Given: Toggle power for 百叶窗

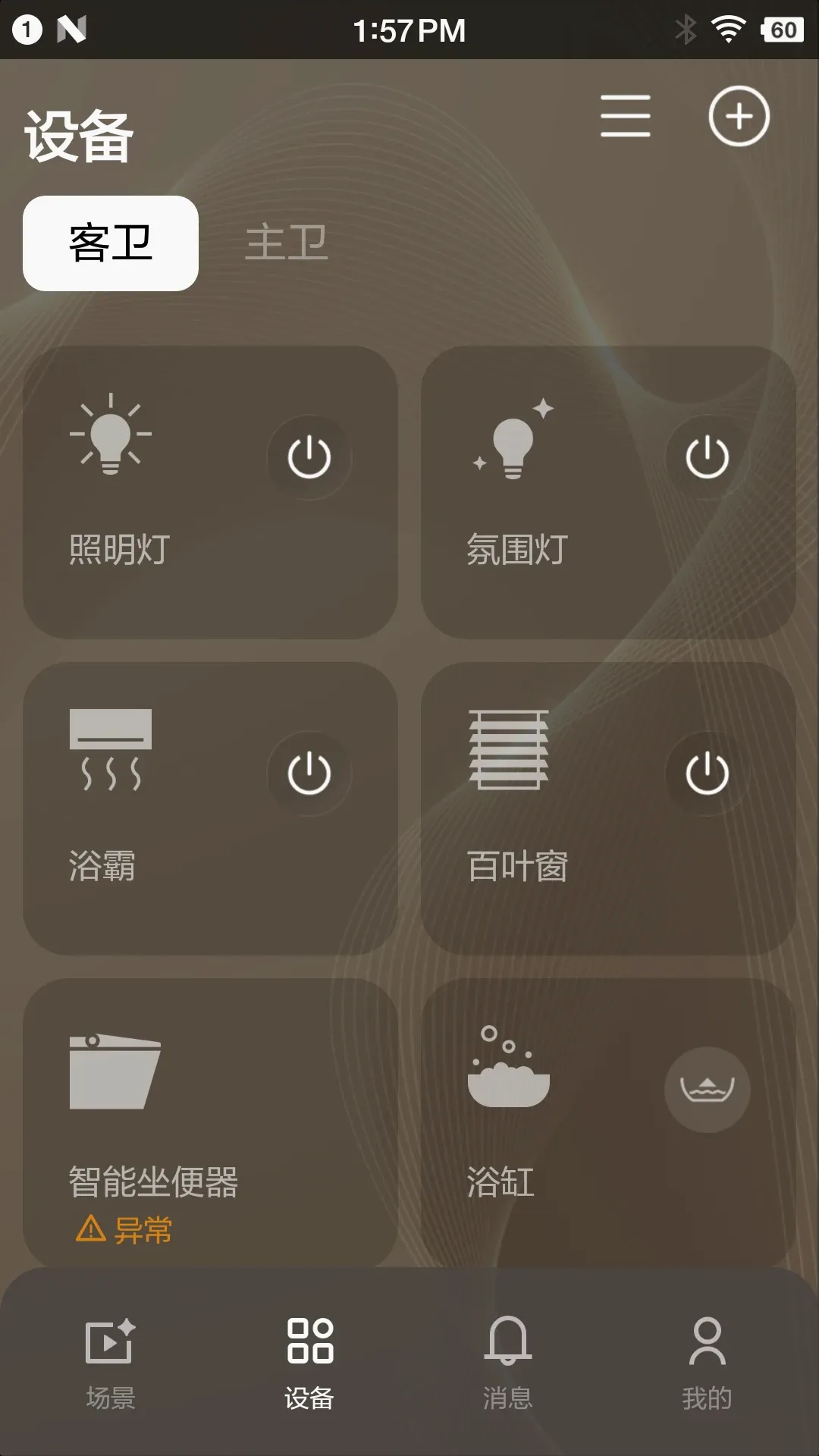Looking at the screenshot, I should click(708, 773).
